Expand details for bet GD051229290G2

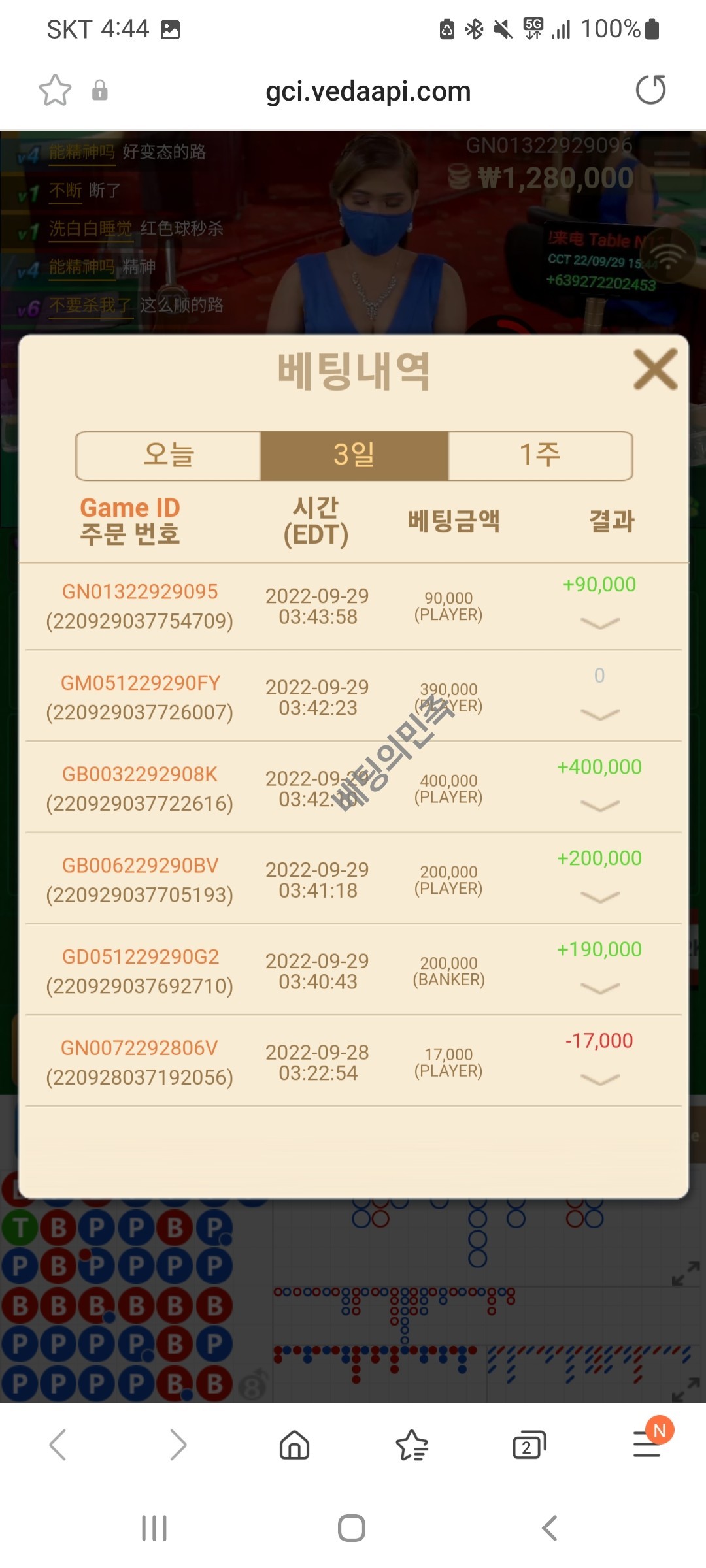[x=599, y=988]
